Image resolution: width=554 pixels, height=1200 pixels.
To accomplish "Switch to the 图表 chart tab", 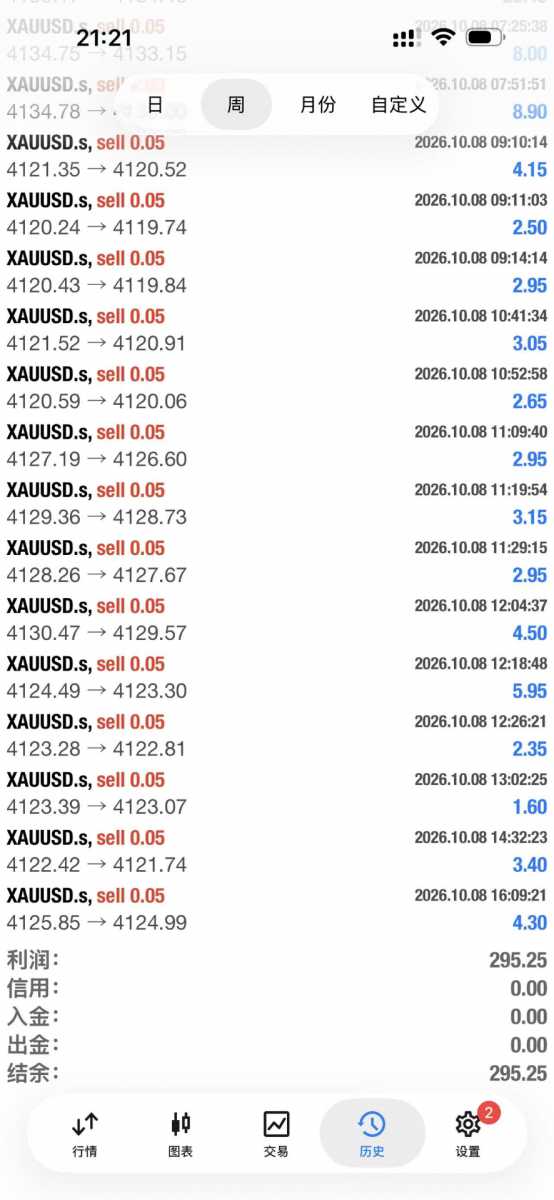I will (181, 1133).
